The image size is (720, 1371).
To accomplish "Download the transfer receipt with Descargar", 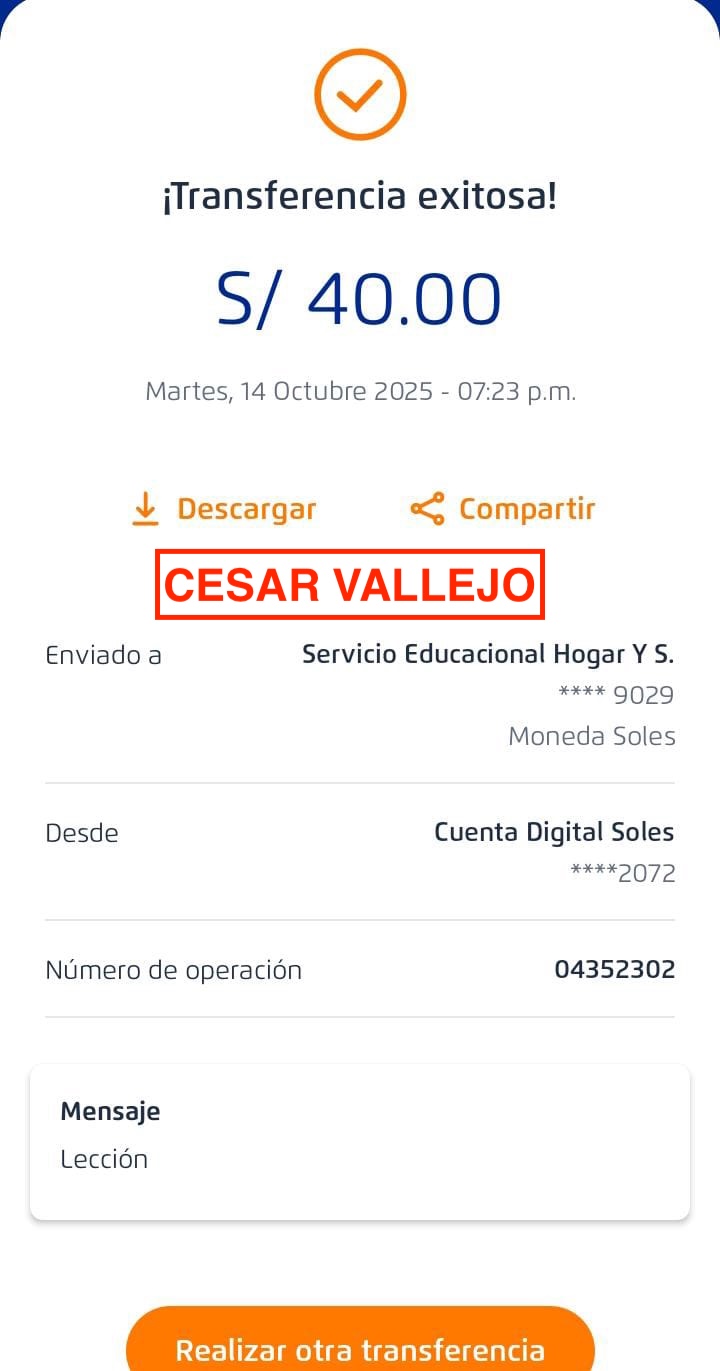I will coord(224,509).
